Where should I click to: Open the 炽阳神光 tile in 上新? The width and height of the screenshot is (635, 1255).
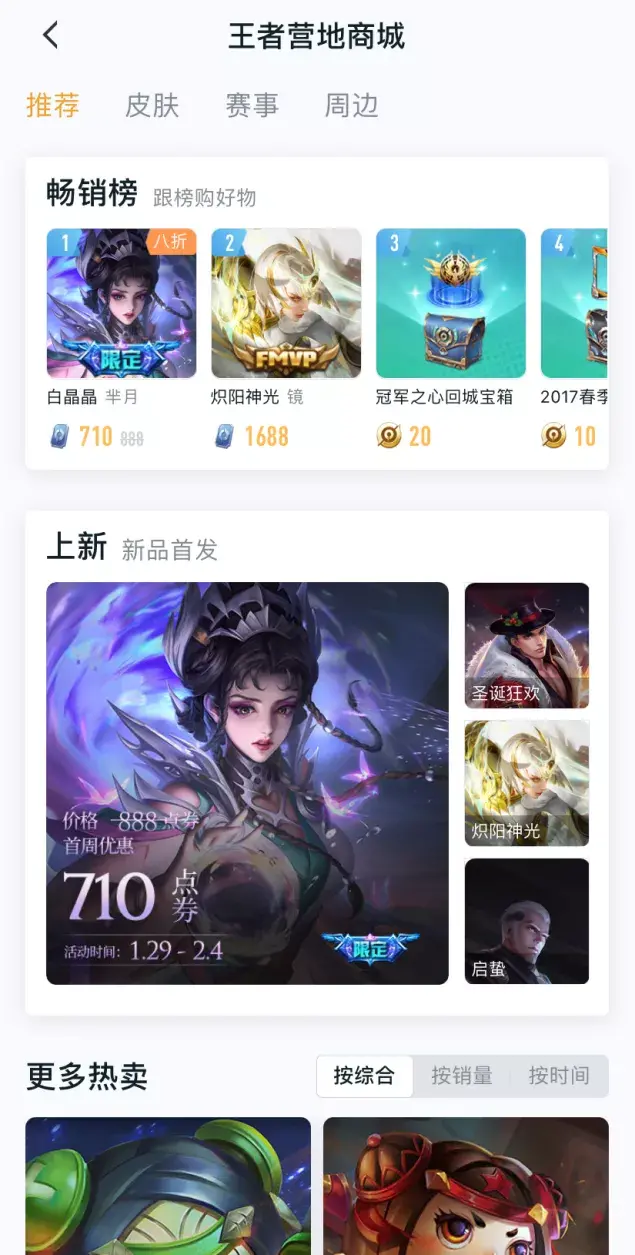527,783
